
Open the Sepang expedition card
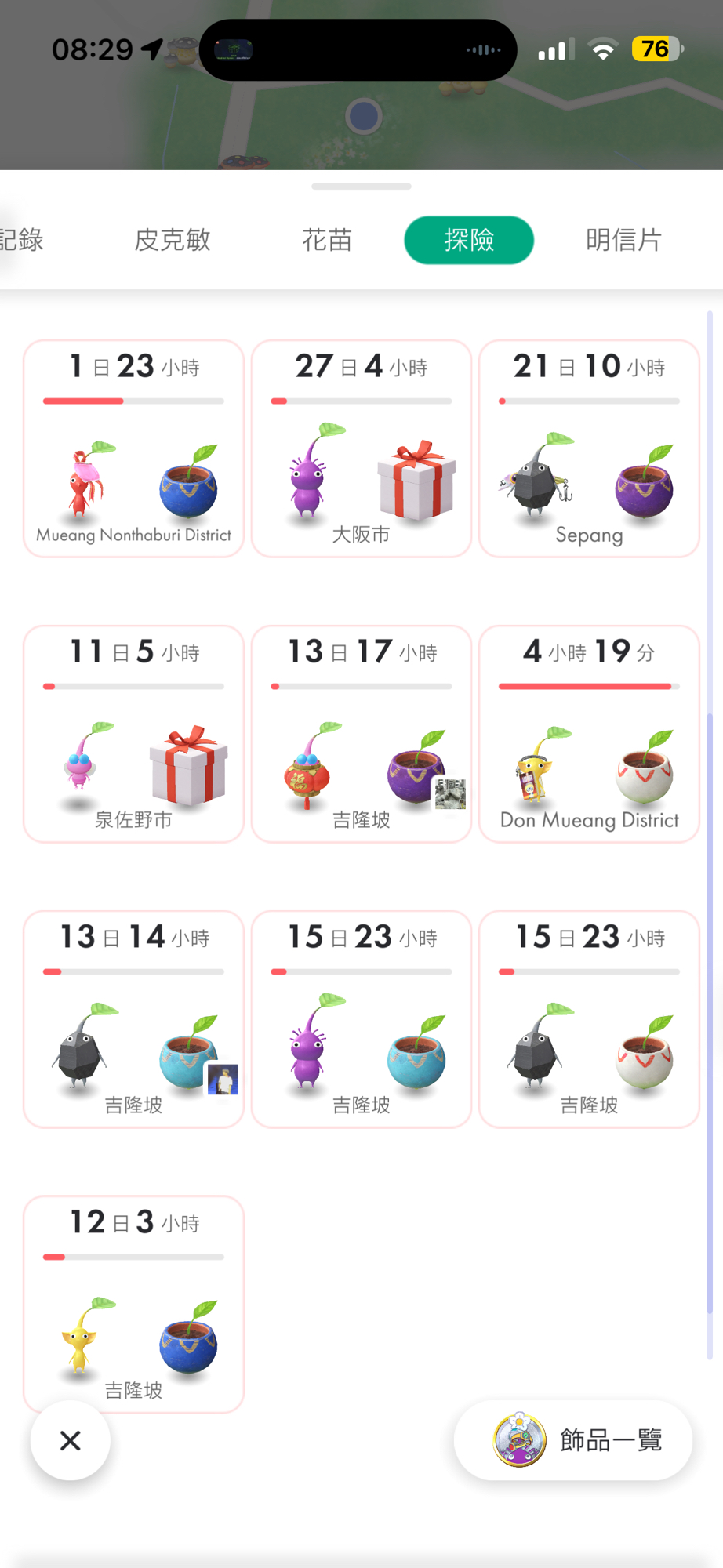pos(589,448)
